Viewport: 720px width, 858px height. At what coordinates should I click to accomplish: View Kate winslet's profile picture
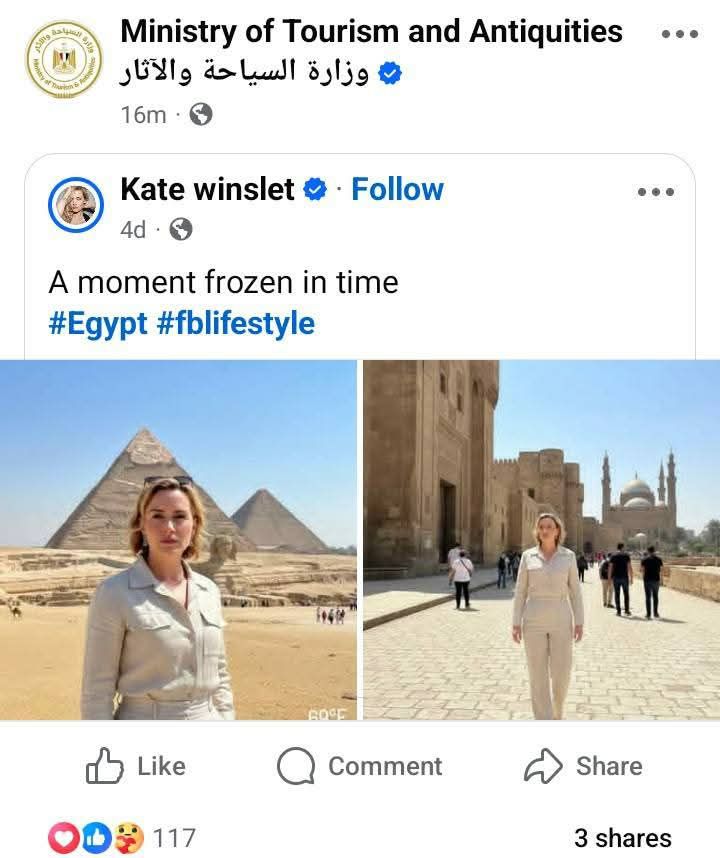[76, 205]
